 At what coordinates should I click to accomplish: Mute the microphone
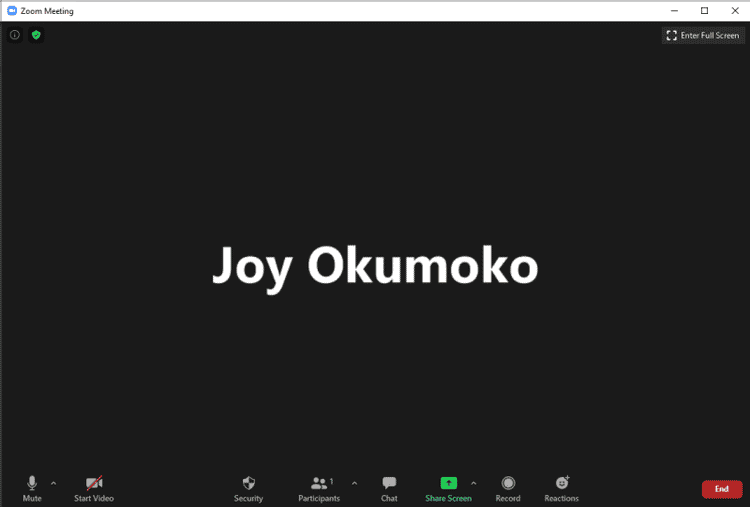[32, 488]
